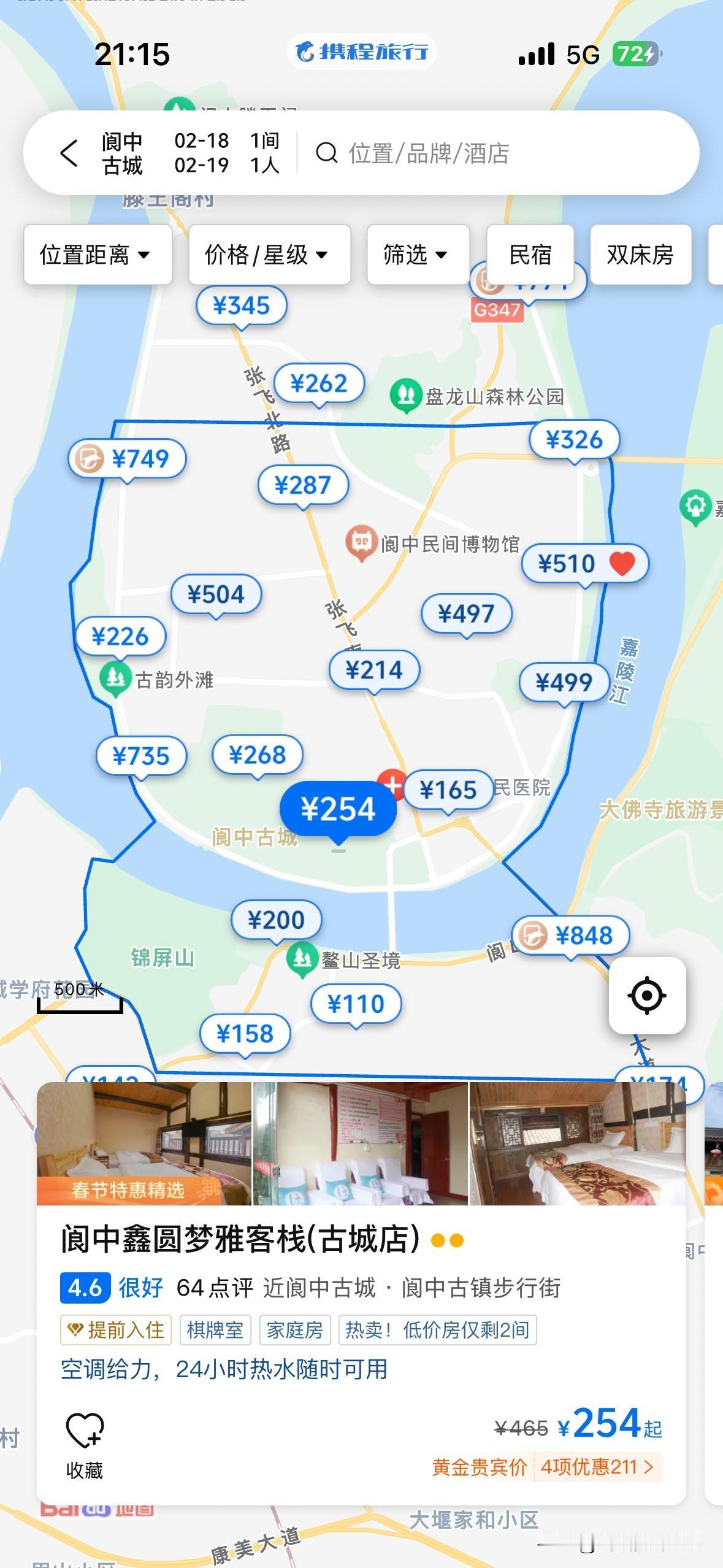Expand the 价格/星级 price filter
723x1568 pixels.
click(268, 255)
